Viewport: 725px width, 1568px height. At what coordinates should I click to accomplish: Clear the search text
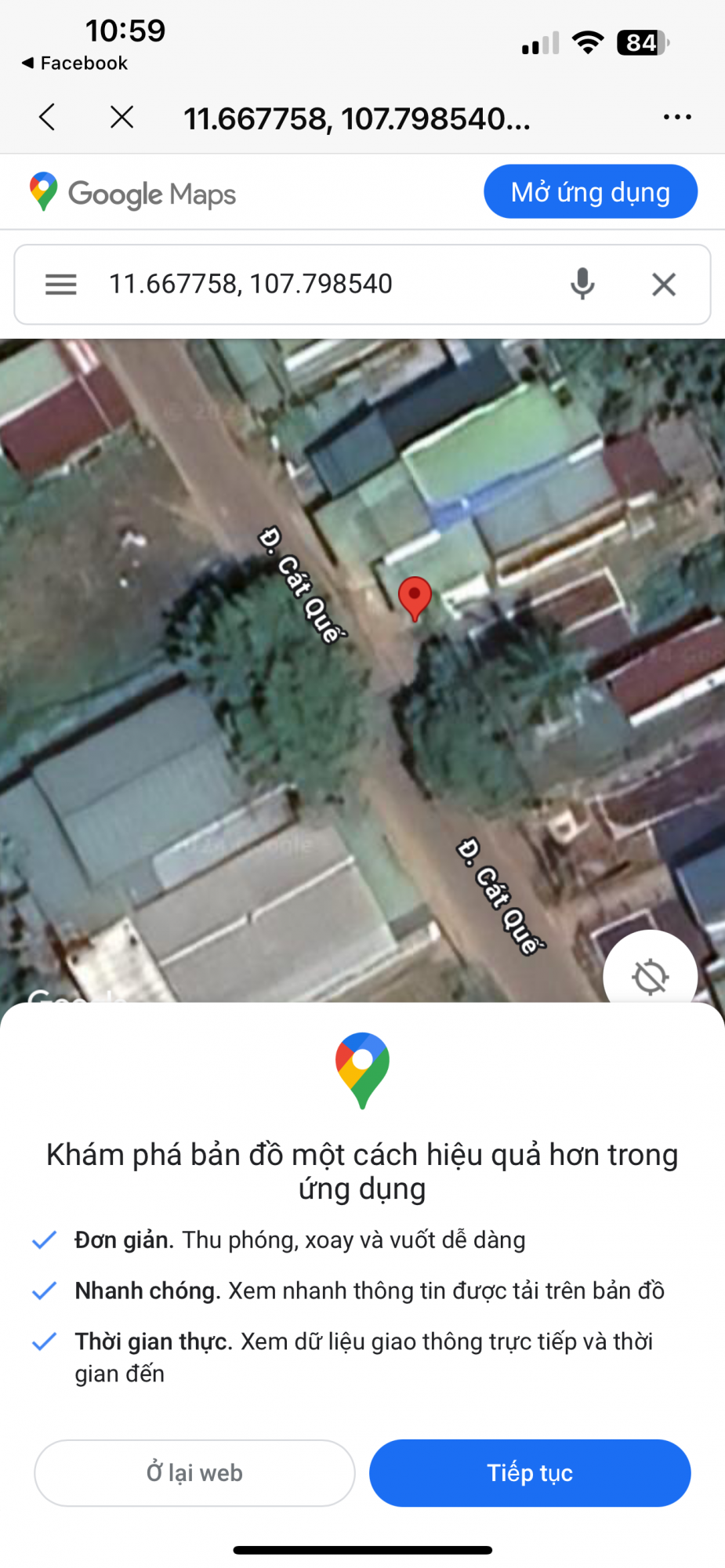pyautogui.click(x=664, y=285)
